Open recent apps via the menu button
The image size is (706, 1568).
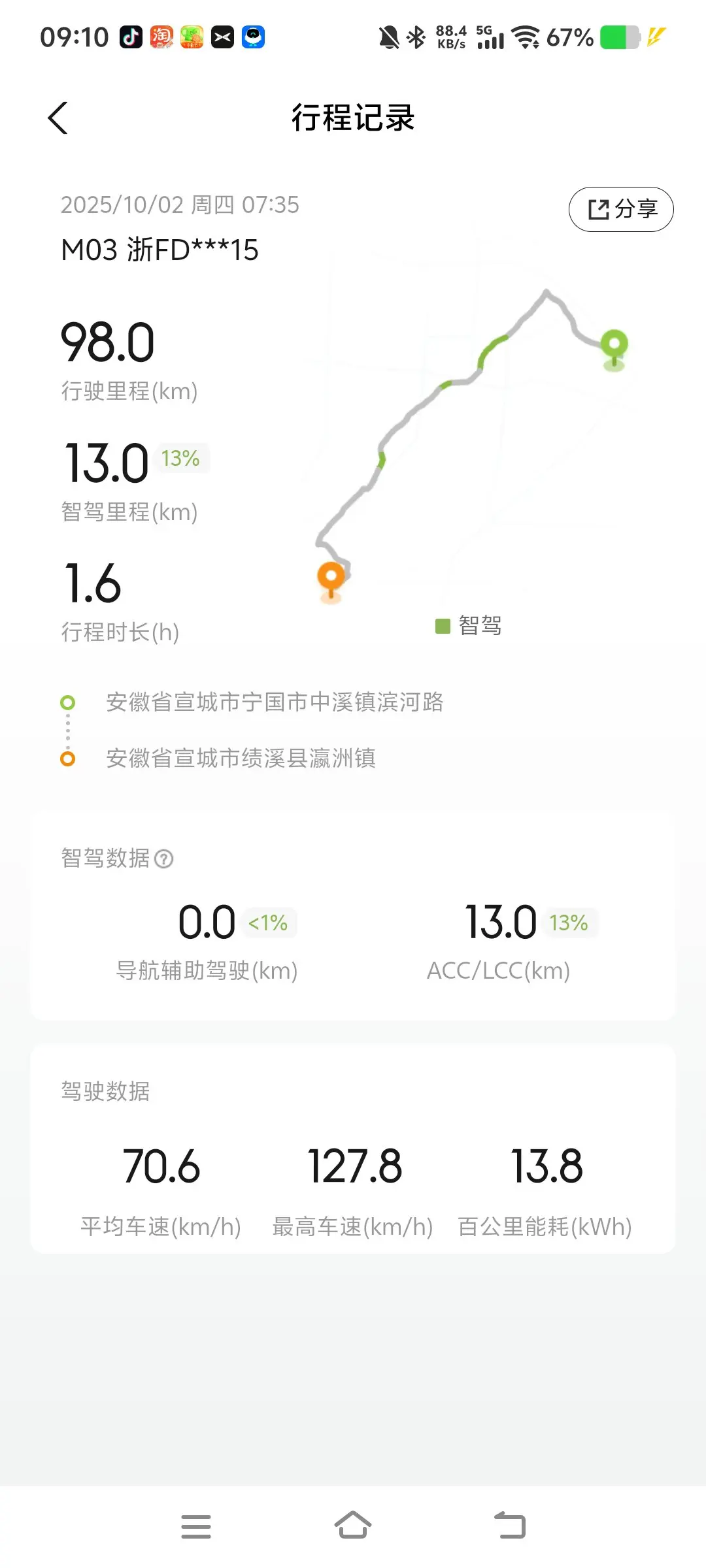196,1527
